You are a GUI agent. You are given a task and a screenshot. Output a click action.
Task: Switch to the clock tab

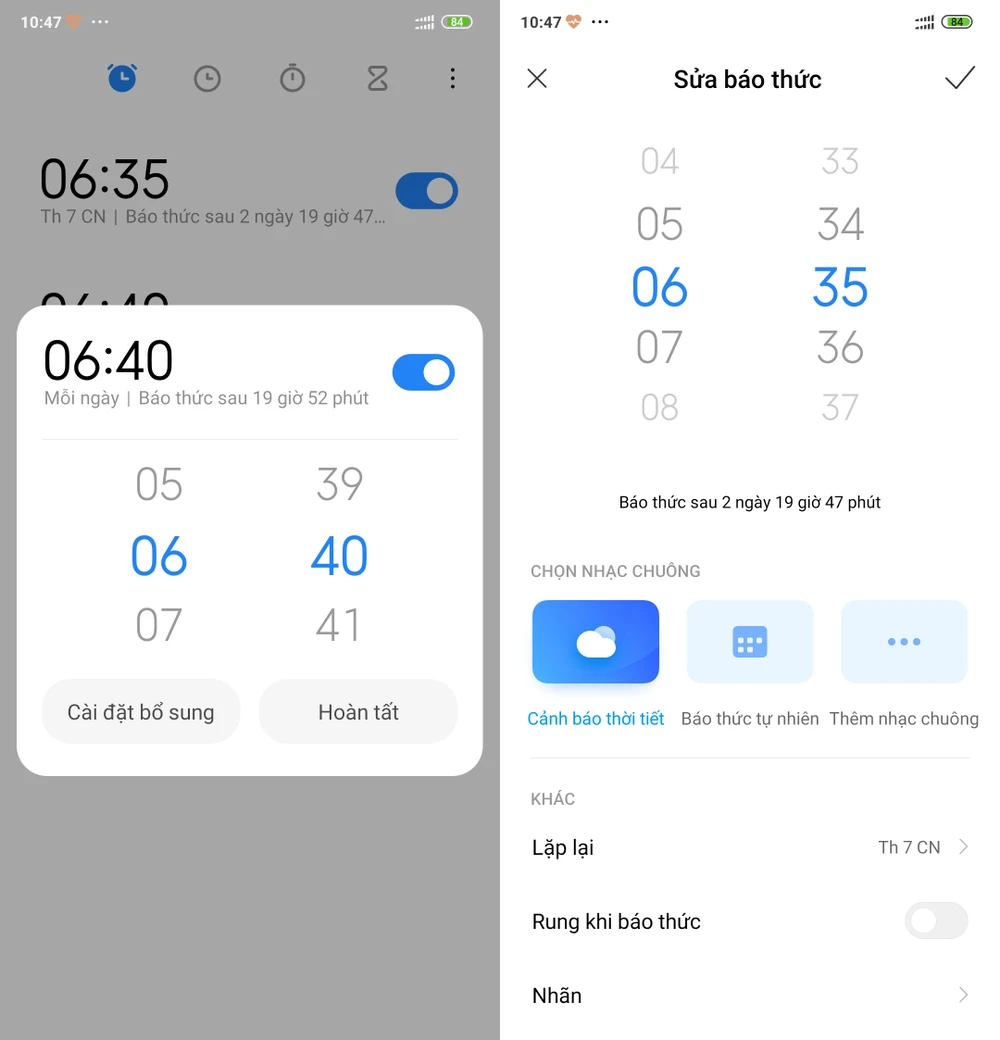(x=207, y=78)
